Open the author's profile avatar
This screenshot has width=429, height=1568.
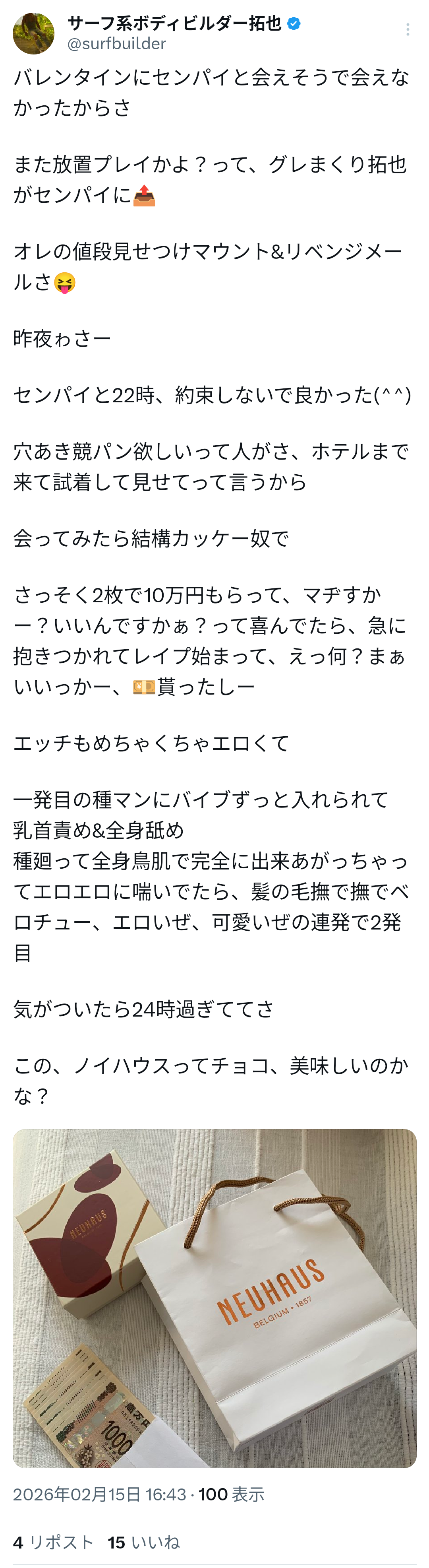click(x=33, y=33)
